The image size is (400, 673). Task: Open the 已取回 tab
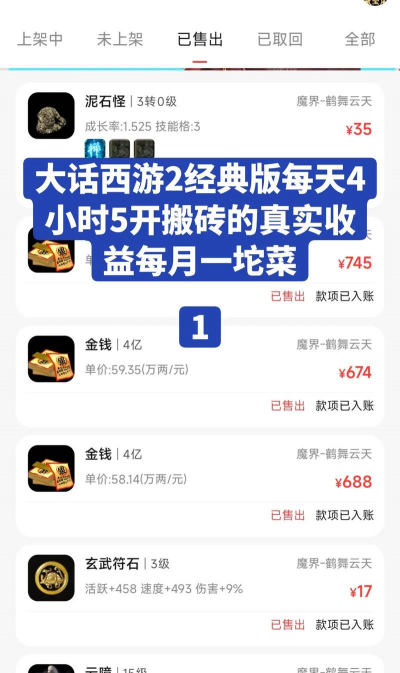(280, 39)
